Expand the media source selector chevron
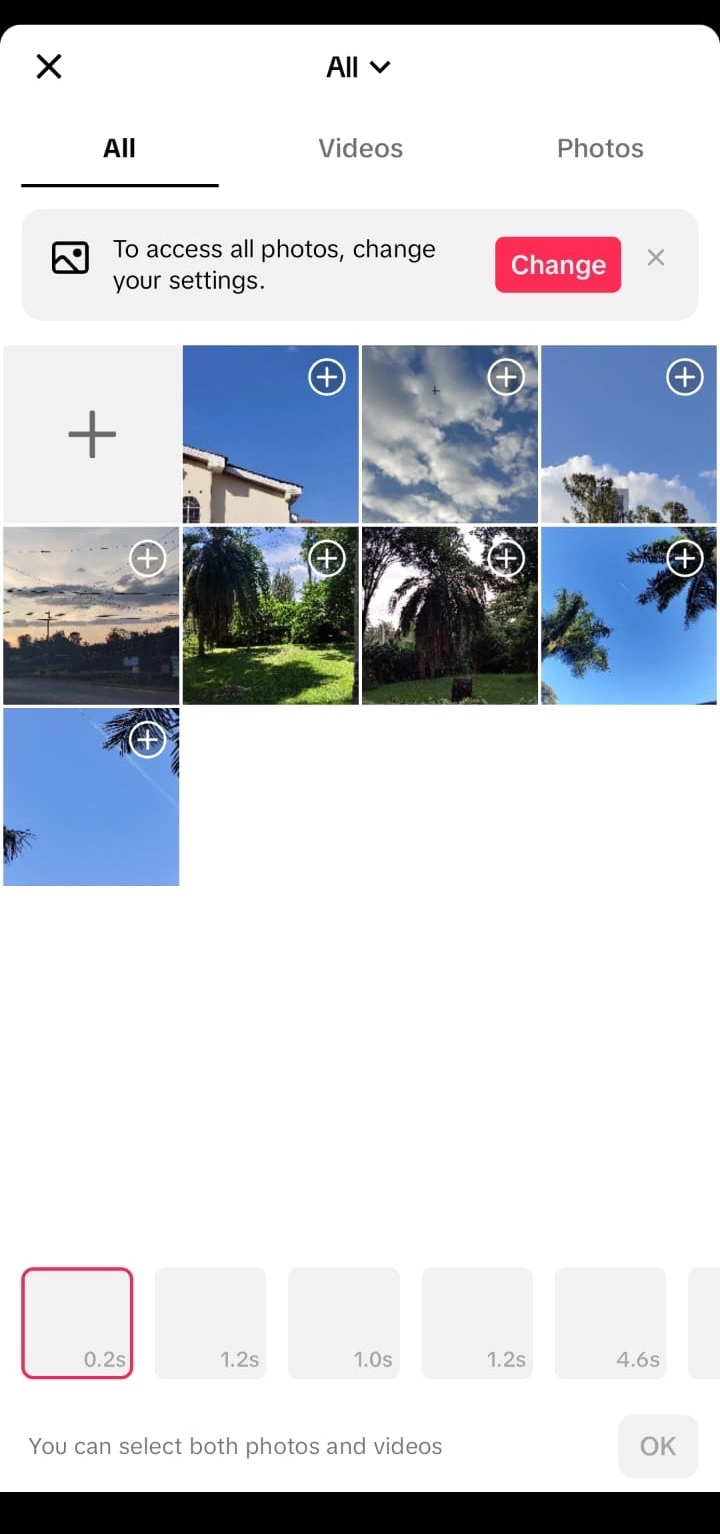This screenshot has width=720, height=1534. tap(380, 67)
